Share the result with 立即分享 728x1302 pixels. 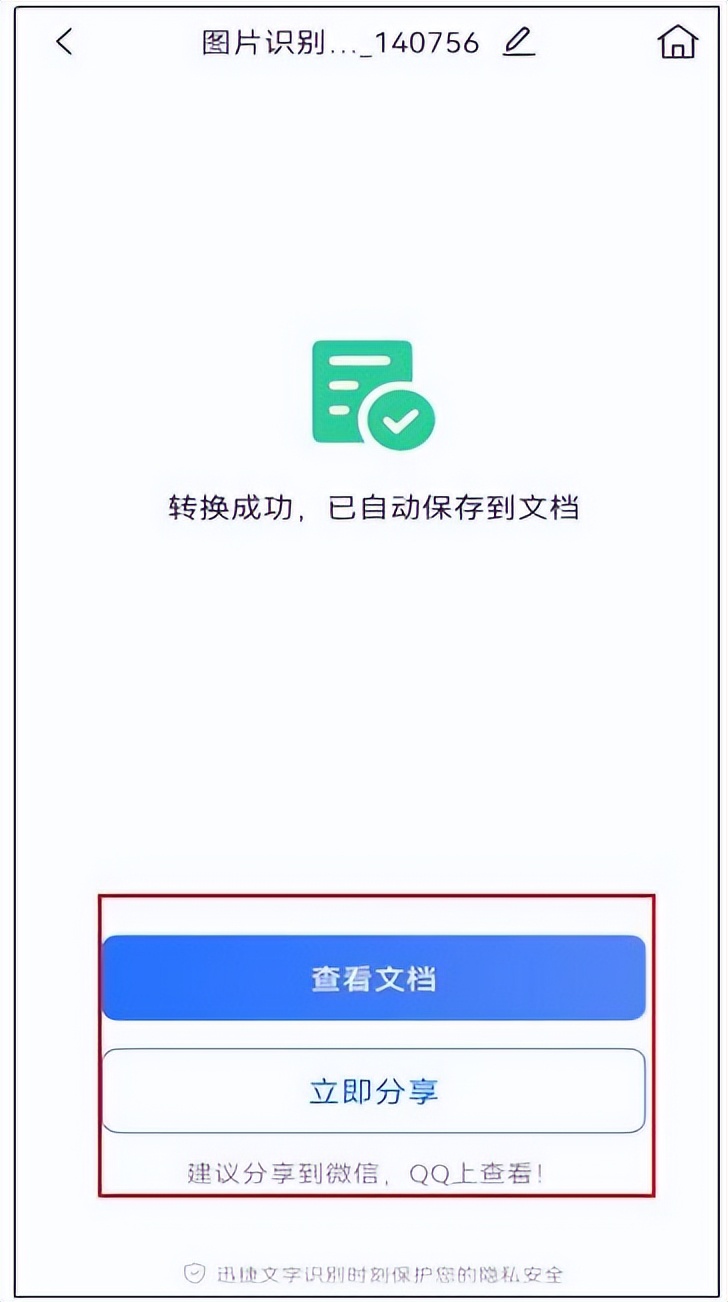(x=373, y=1091)
